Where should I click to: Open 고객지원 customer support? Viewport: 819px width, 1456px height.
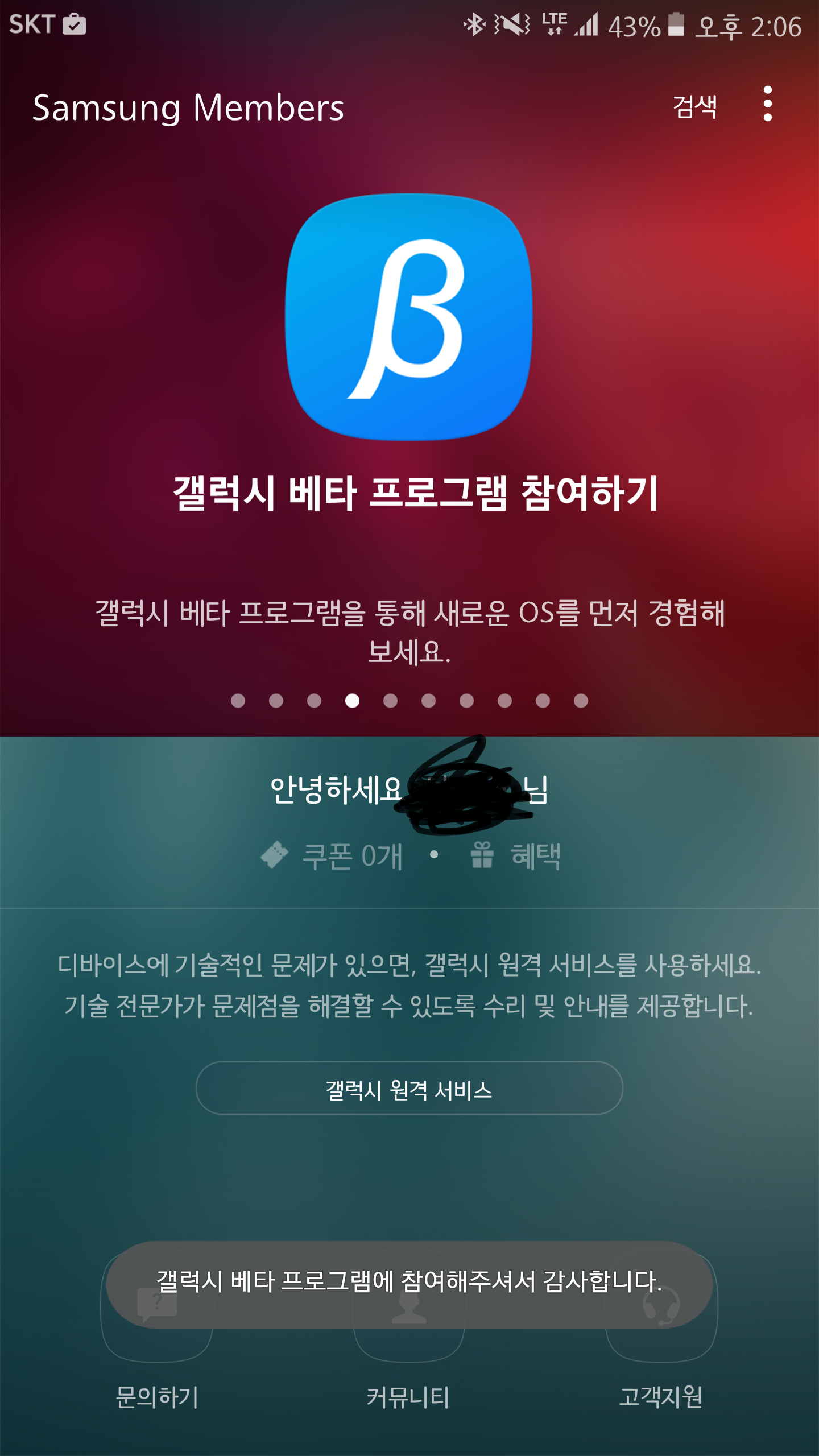(x=661, y=1365)
